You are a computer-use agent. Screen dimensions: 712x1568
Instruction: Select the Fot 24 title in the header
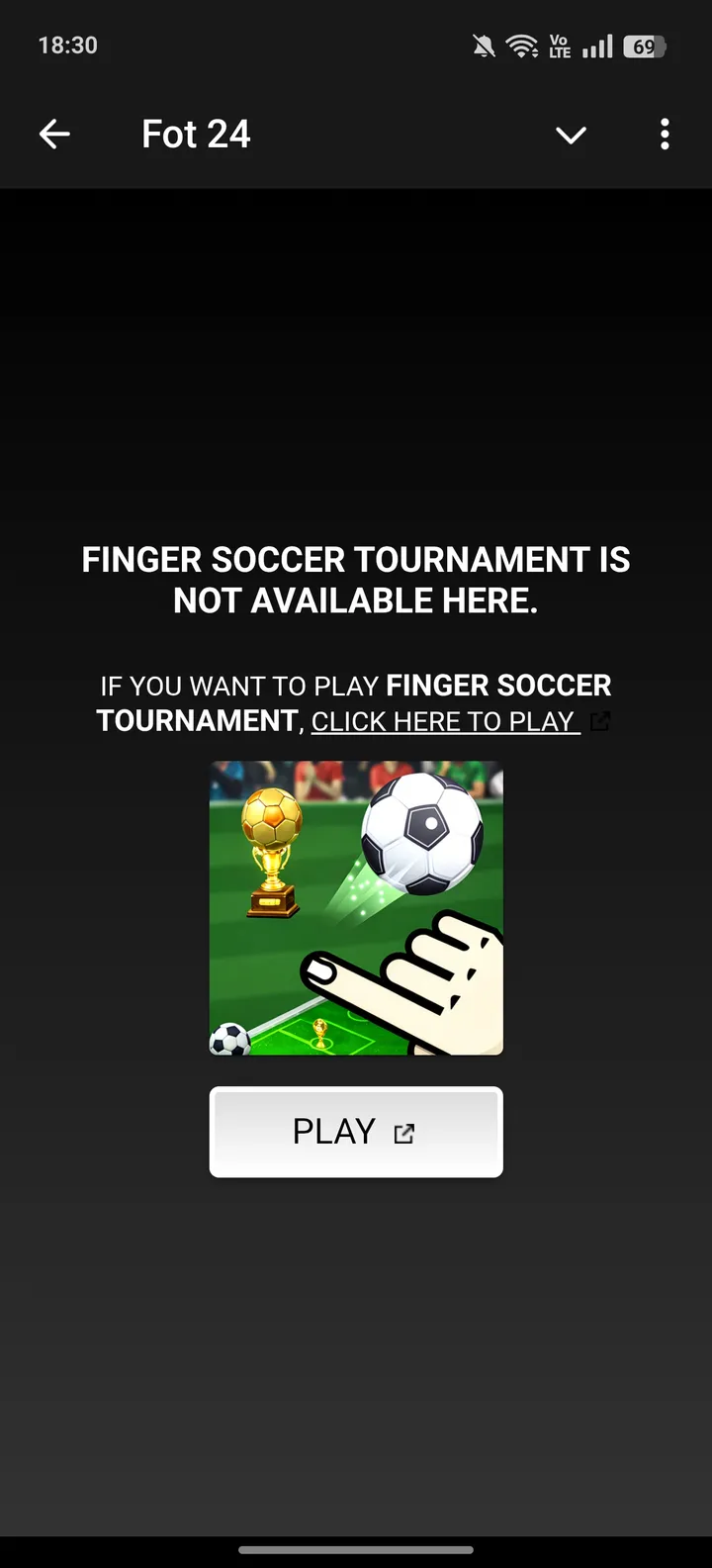(195, 134)
